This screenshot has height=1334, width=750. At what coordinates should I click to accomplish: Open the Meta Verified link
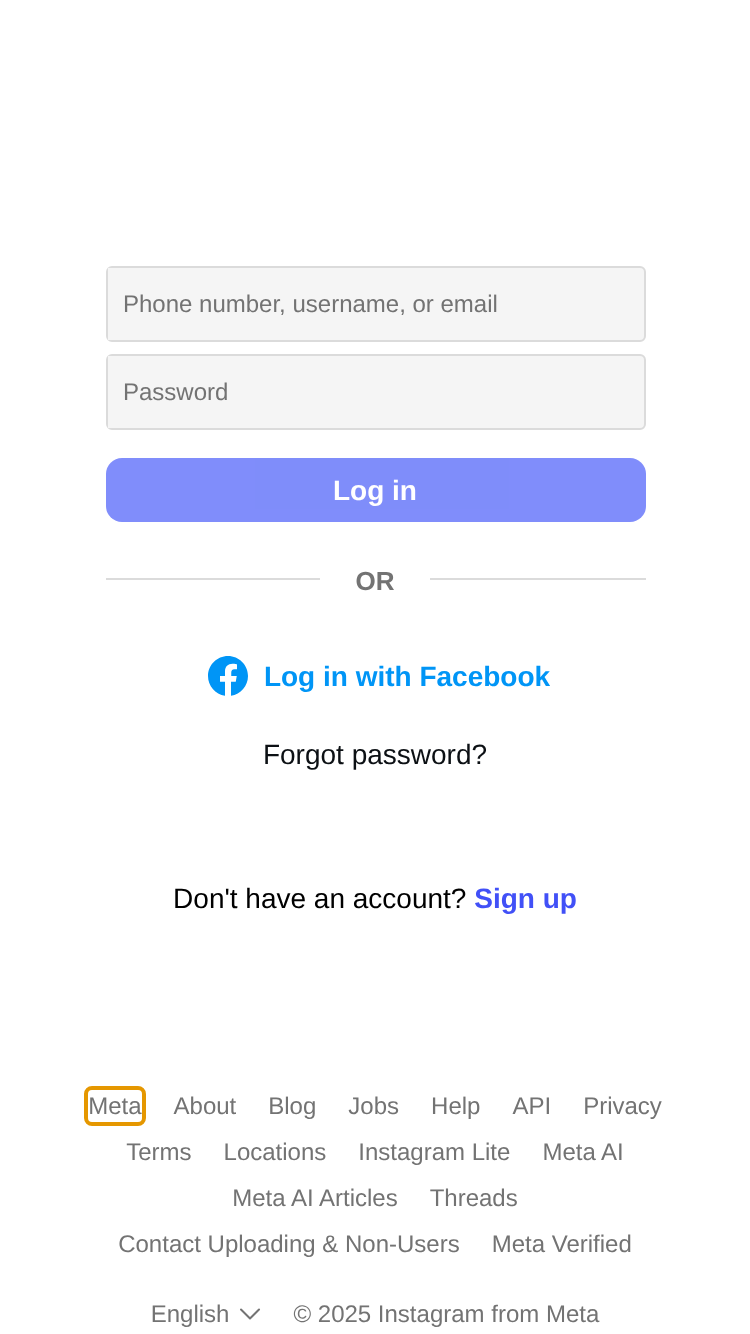pos(562,1244)
